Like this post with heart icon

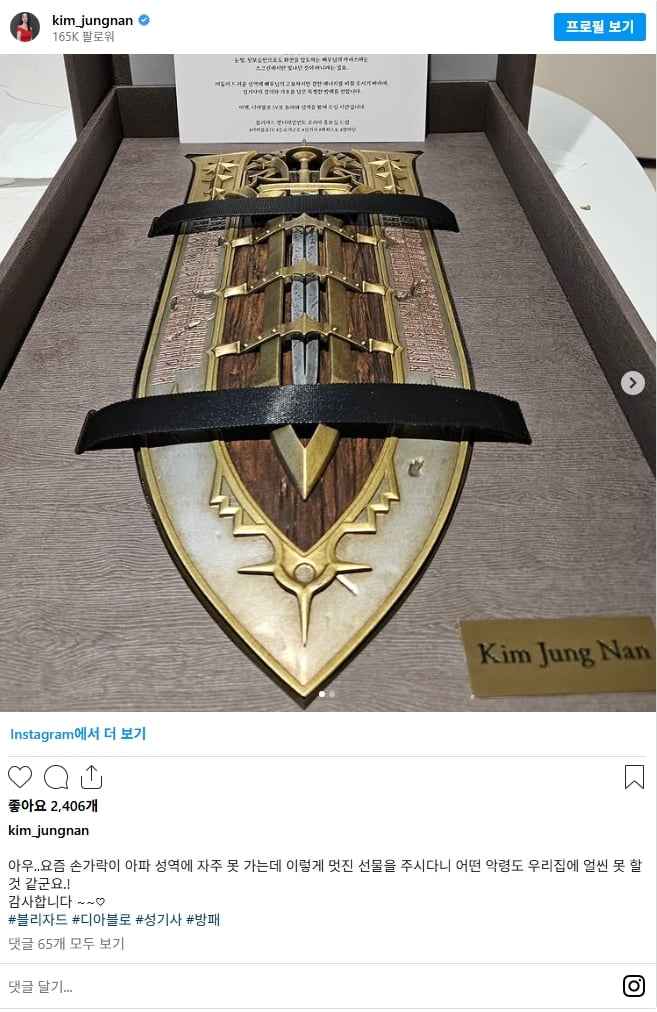click(20, 777)
